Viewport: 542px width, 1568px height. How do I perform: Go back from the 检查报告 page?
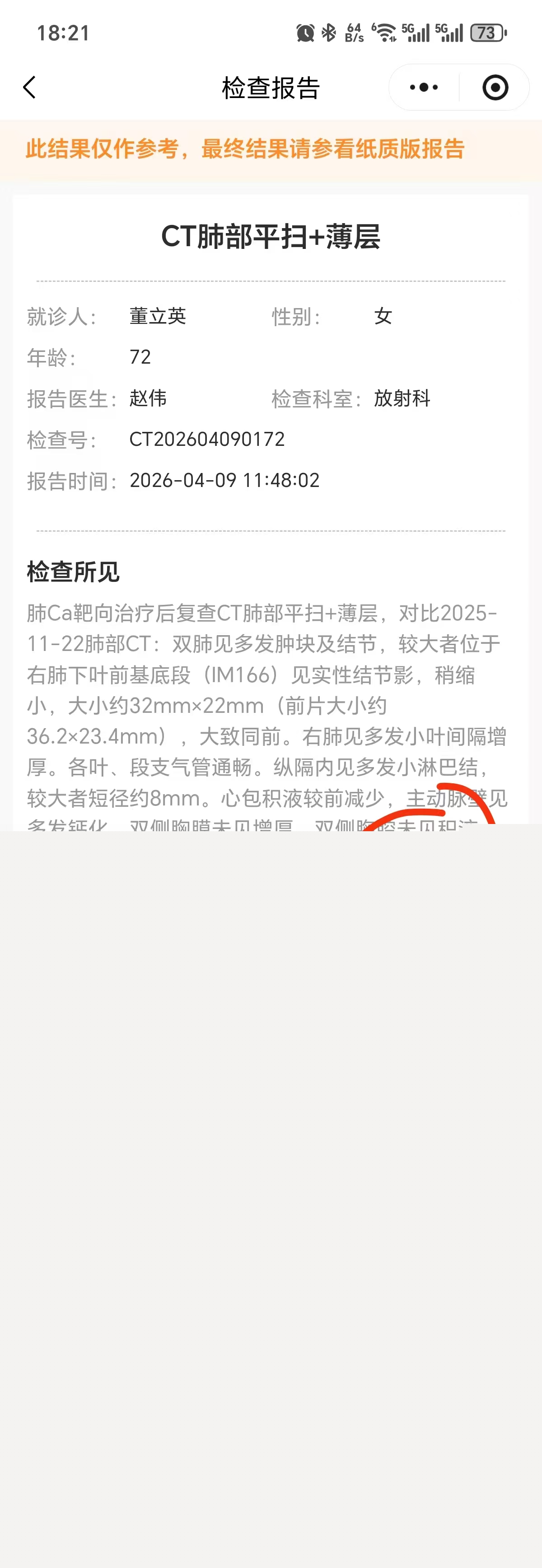click(x=29, y=88)
